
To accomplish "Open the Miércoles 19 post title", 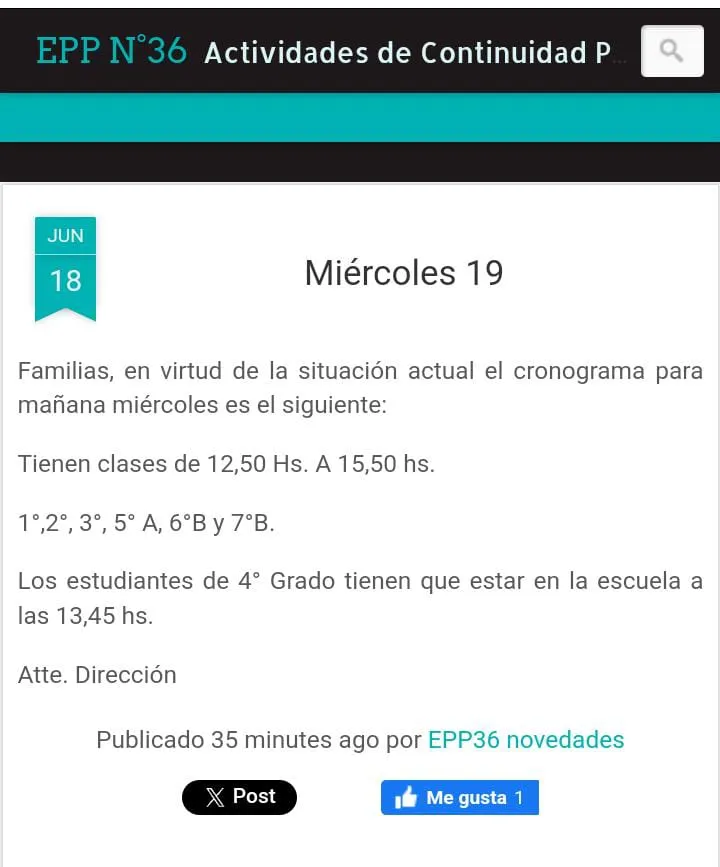I will [403, 272].
